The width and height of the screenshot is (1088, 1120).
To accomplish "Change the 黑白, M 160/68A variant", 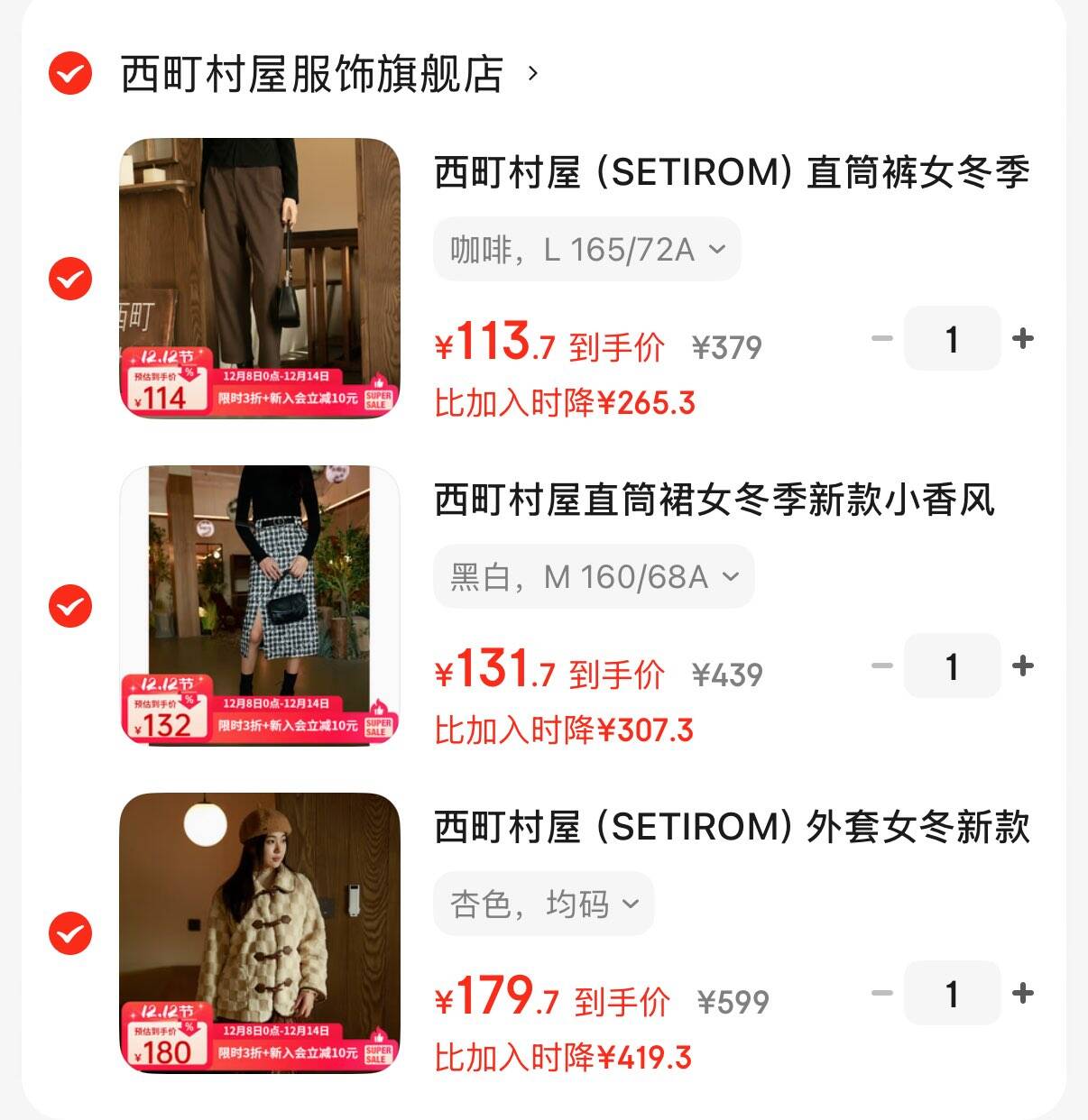I will coord(594,576).
